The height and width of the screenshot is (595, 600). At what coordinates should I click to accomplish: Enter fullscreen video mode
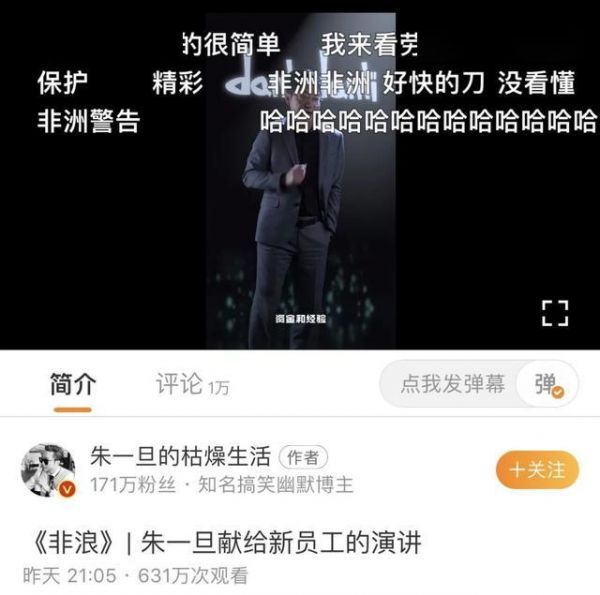[554, 312]
